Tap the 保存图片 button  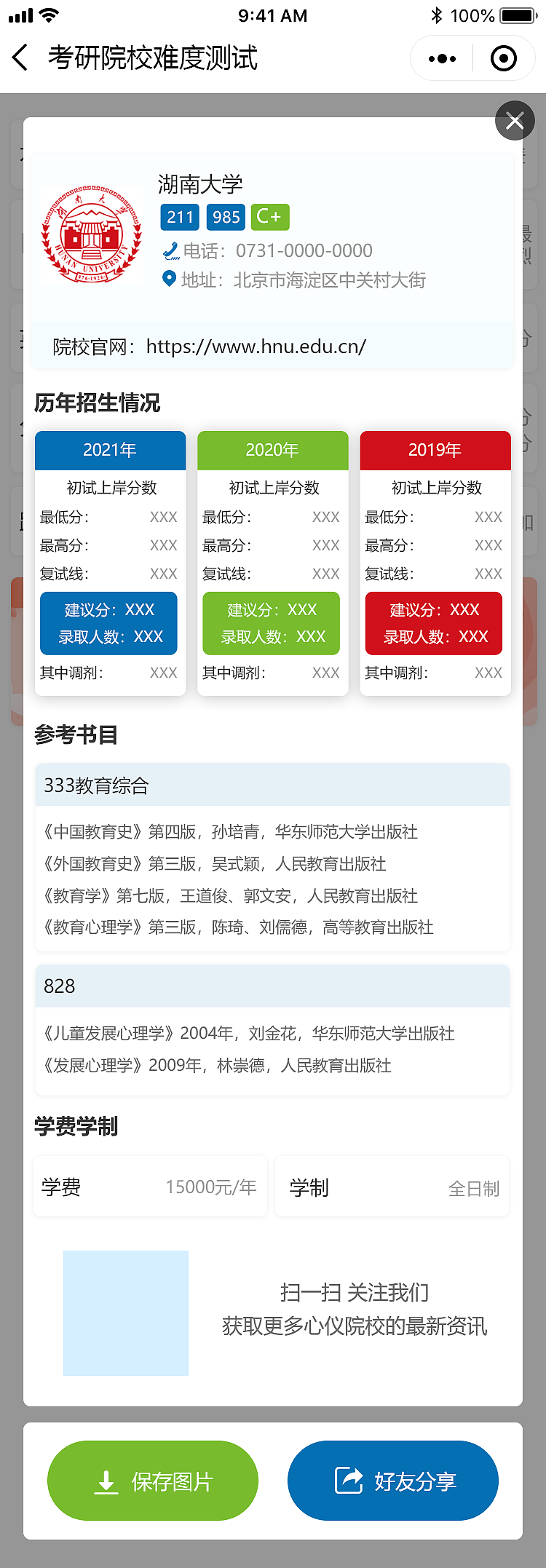[152, 1480]
